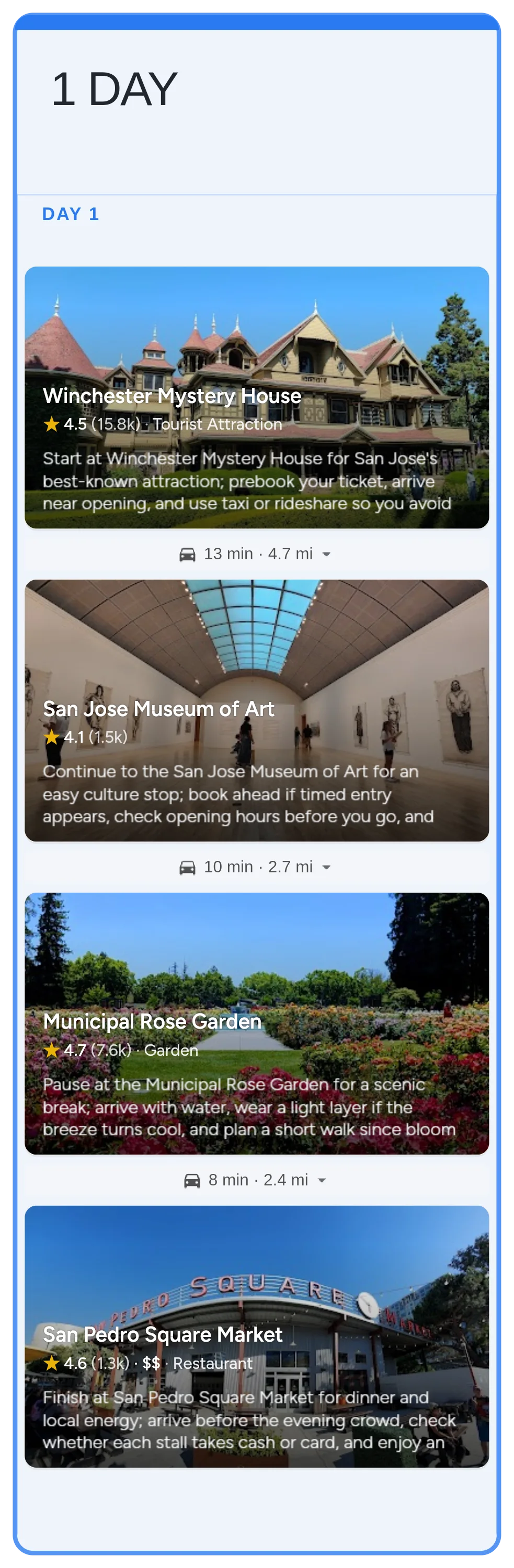
Task: Open the San Pedro Square Market card
Action: [x=256, y=1336]
